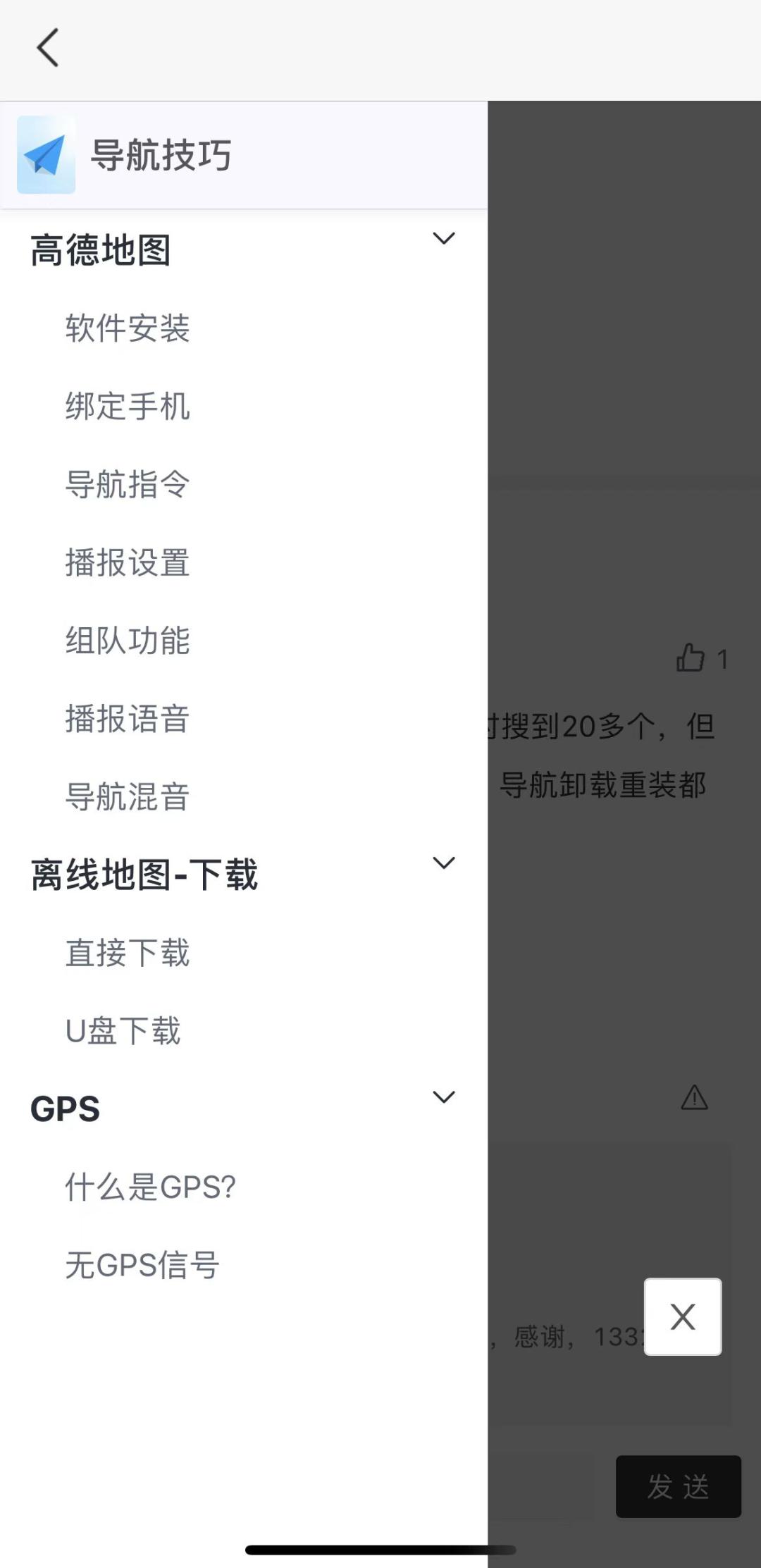Select the 组队功能 topic
The image size is (761, 1568).
pos(128,641)
